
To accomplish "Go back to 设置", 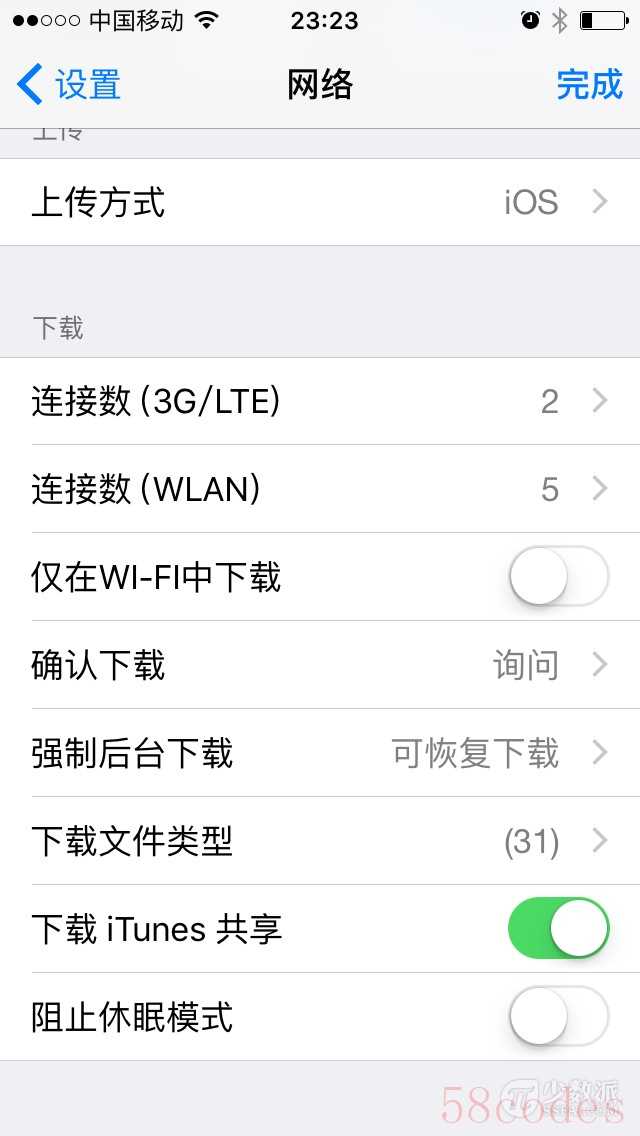I will (68, 84).
